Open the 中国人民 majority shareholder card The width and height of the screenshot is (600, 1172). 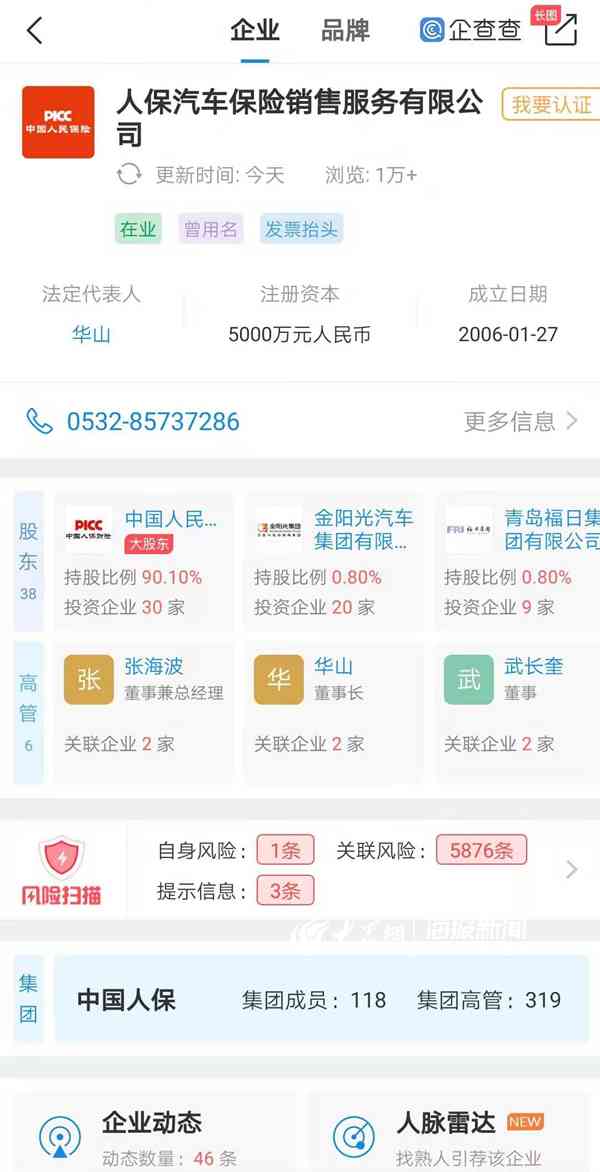[x=143, y=560]
